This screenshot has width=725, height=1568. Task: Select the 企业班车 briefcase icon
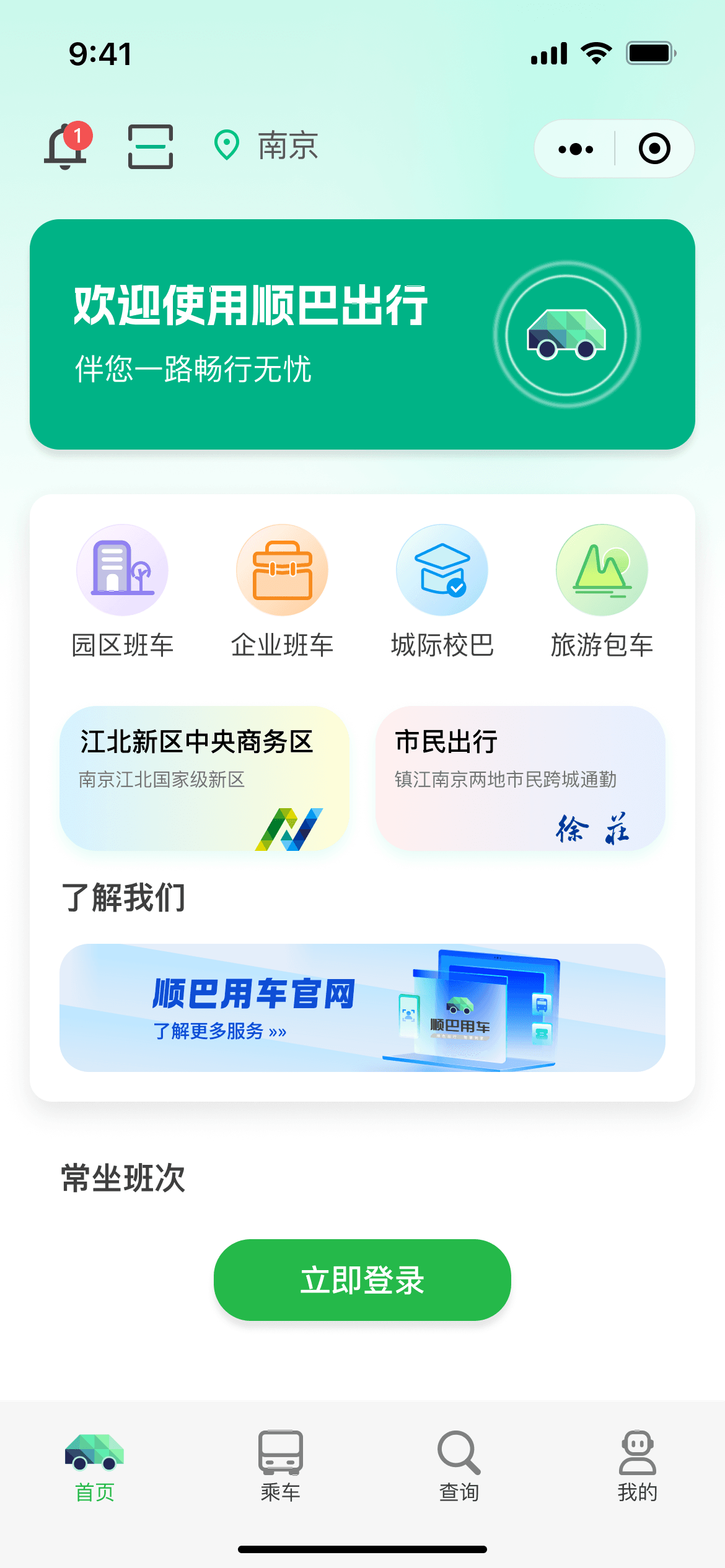pyautogui.click(x=282, y=570)
